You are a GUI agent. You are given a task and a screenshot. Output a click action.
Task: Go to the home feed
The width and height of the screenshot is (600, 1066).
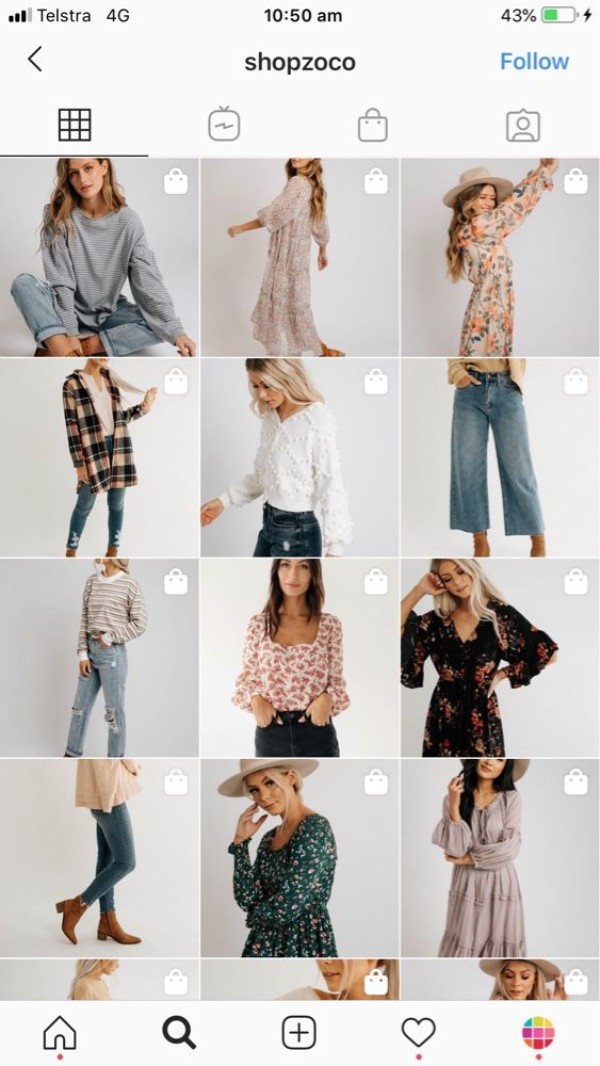(60, 1032)
